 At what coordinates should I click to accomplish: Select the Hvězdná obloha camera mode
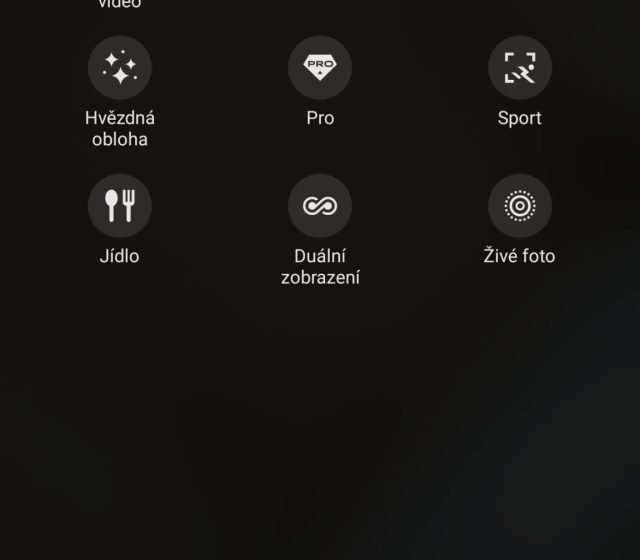(120, 68)
